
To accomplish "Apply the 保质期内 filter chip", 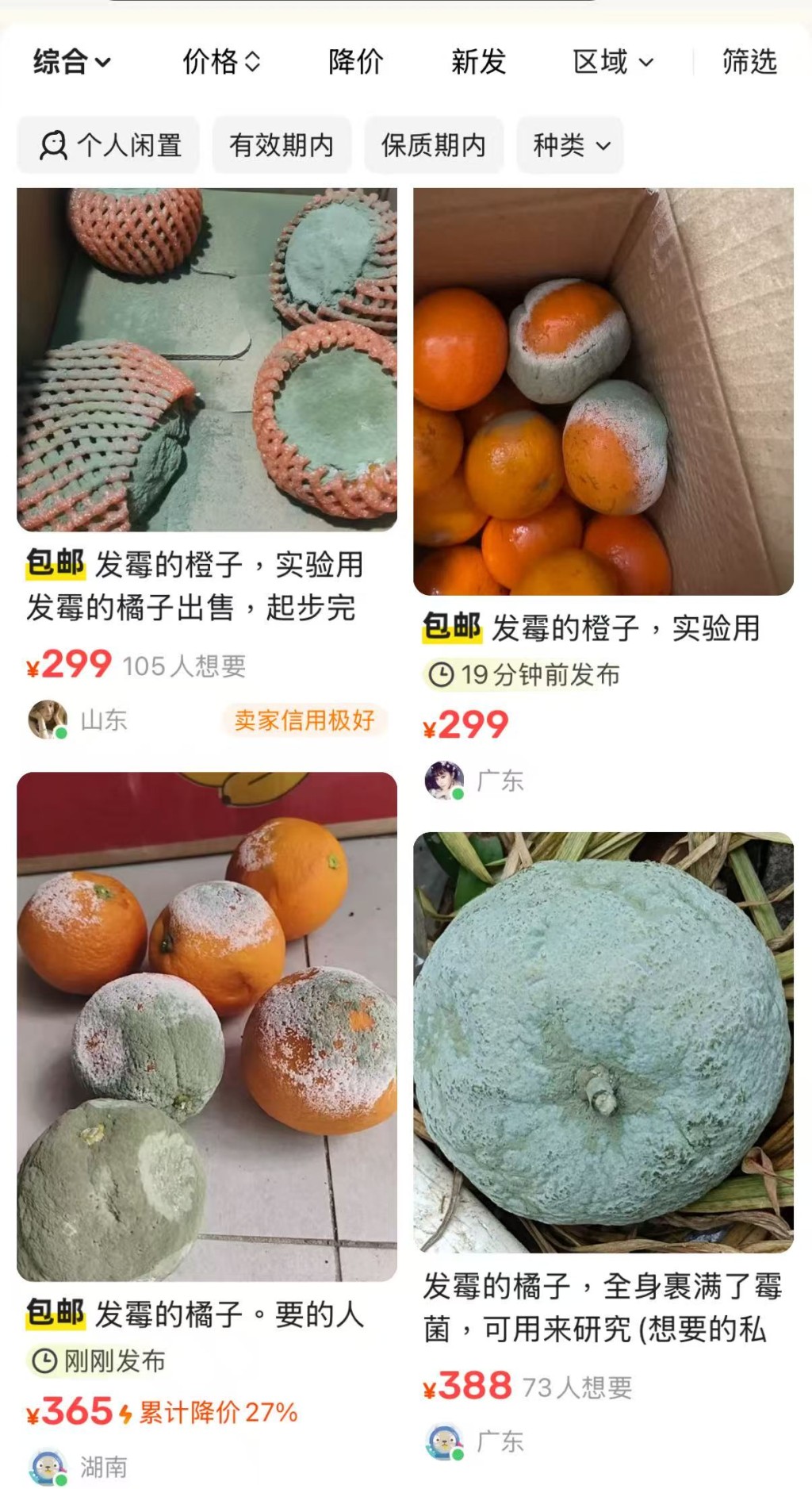I will pyautogui.click(x=434, y=145).
